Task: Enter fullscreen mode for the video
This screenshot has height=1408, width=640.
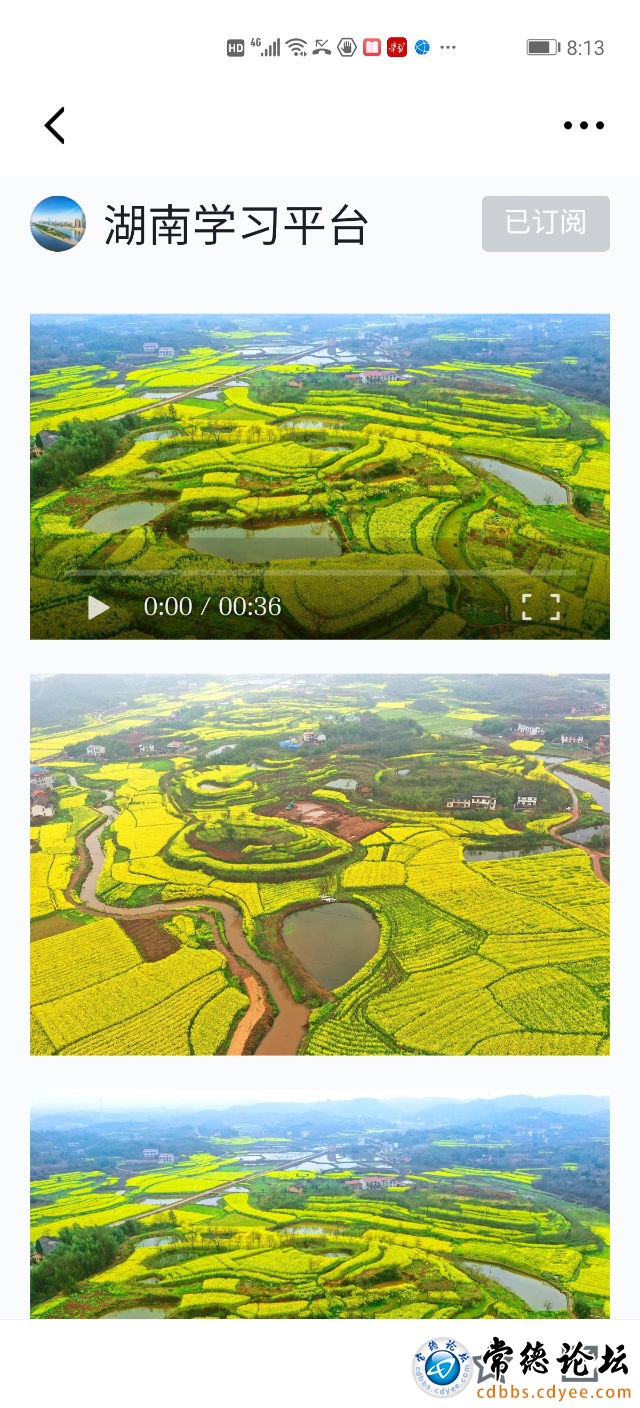Action: coord(541,607)
